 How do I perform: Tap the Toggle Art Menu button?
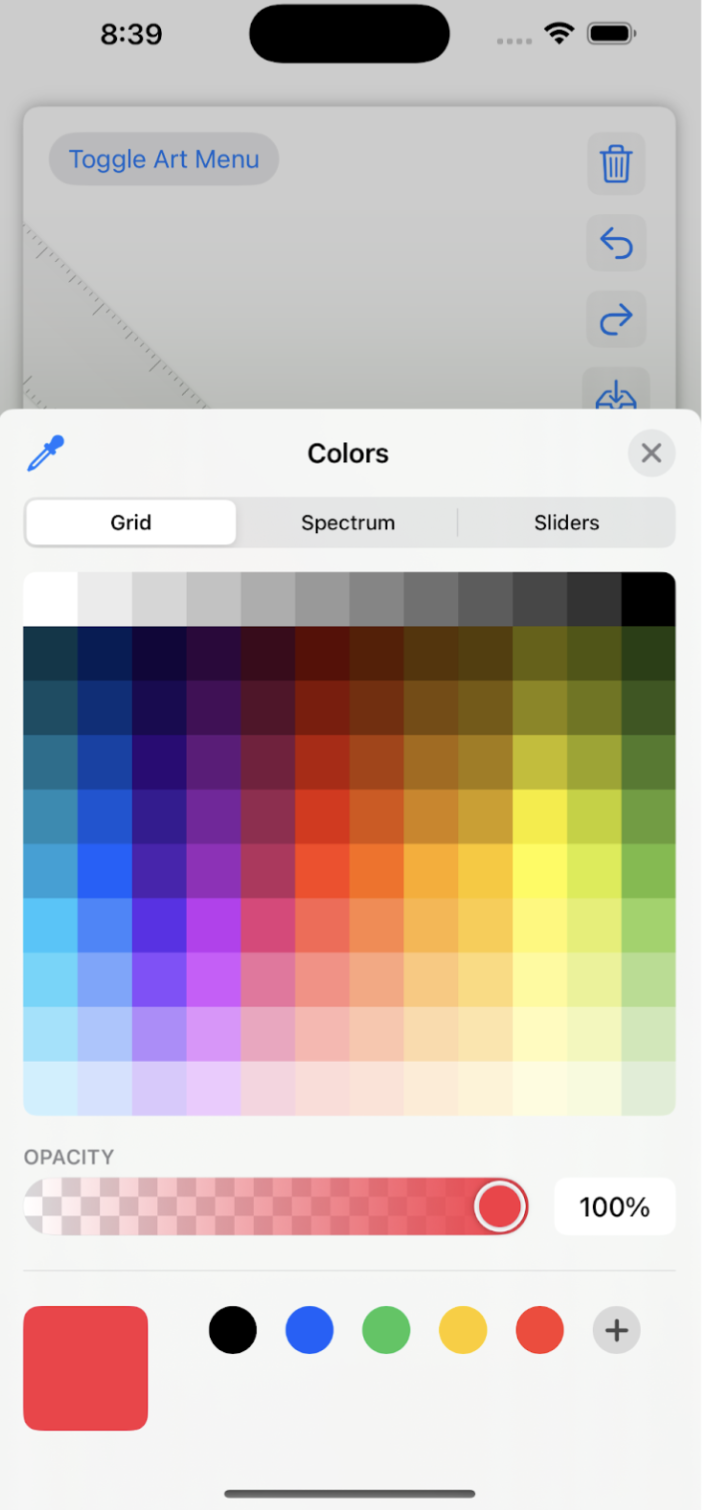pos(164,159)
